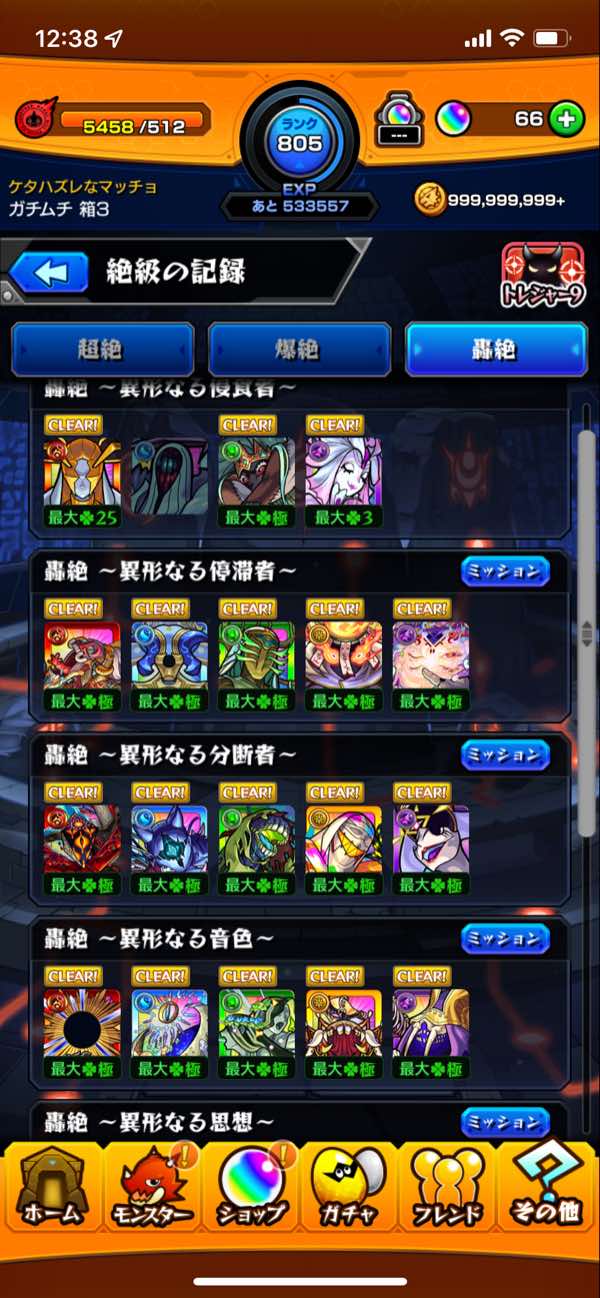The image size is (600, 1298).
Task: Select the uncleared monster in 異形なる侵食者
Action: point(169,474)
